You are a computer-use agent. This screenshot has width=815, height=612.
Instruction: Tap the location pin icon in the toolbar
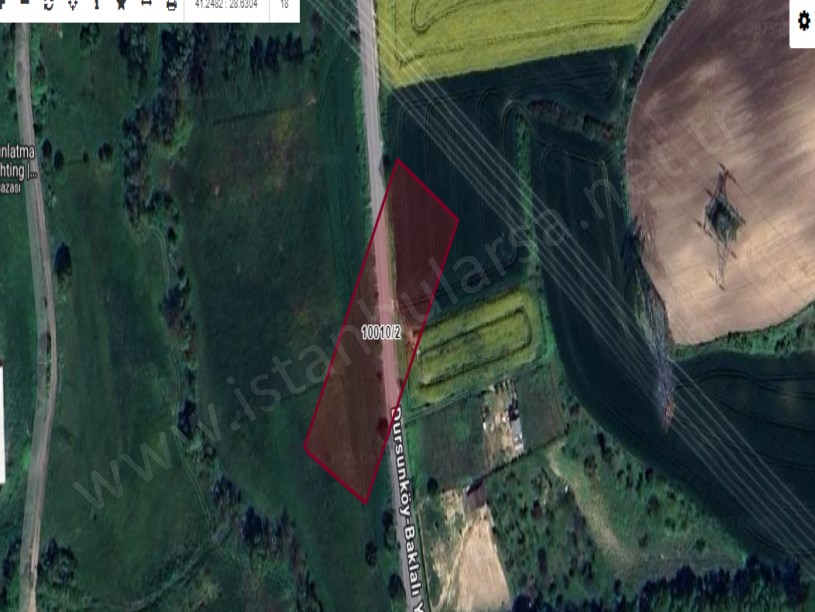73,5
